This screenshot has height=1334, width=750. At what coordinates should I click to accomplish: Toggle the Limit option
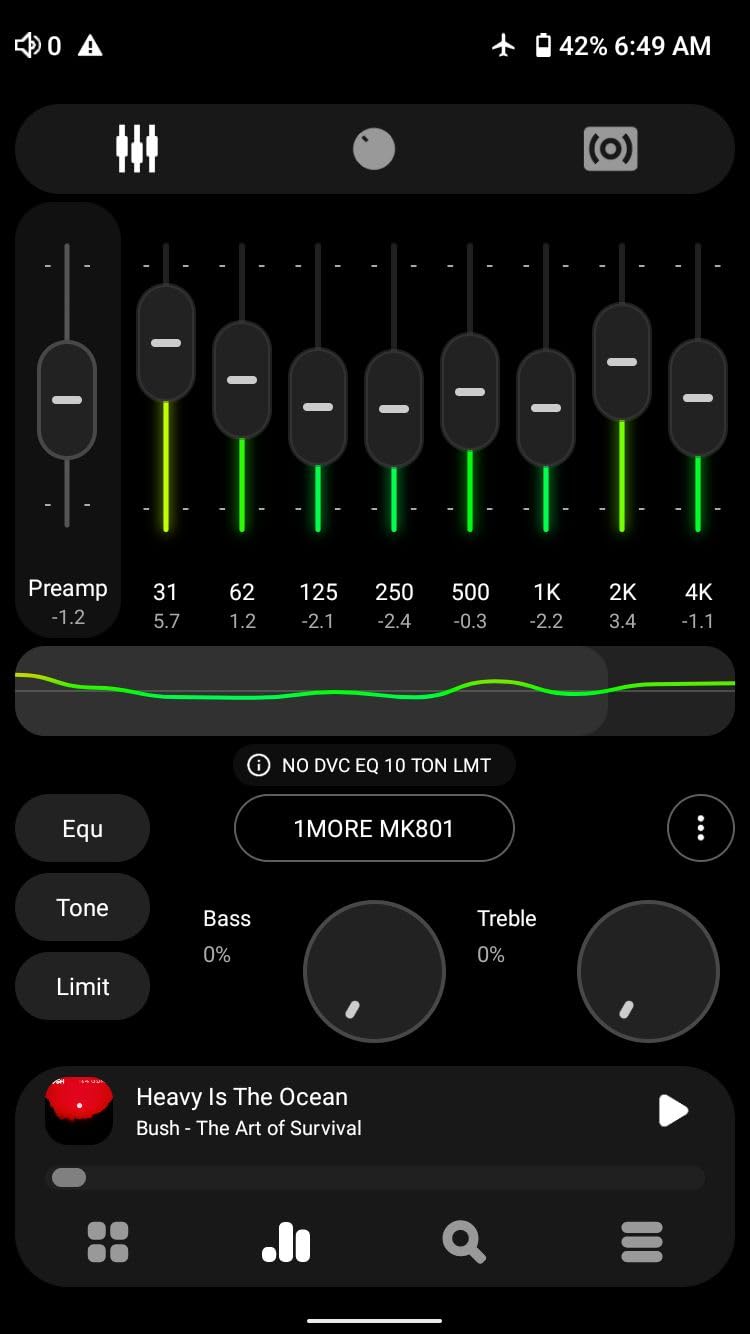pos(82,986)
